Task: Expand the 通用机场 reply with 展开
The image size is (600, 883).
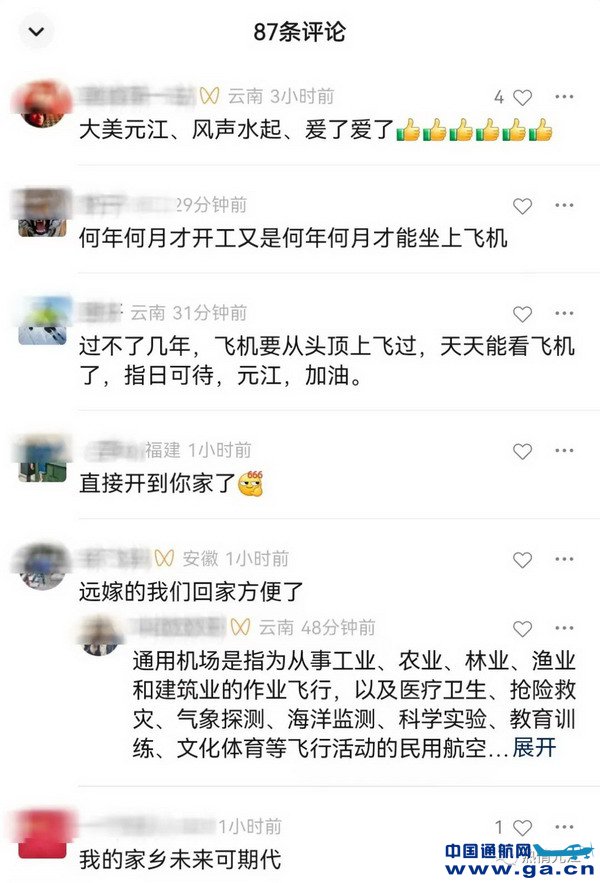Action: 534,747
